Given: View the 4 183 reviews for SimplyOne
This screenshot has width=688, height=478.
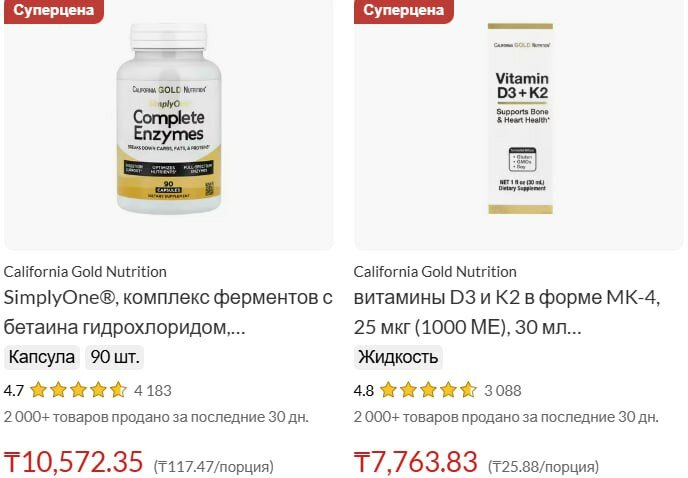Looking at the screenshot, I should (x=152, y=390).
